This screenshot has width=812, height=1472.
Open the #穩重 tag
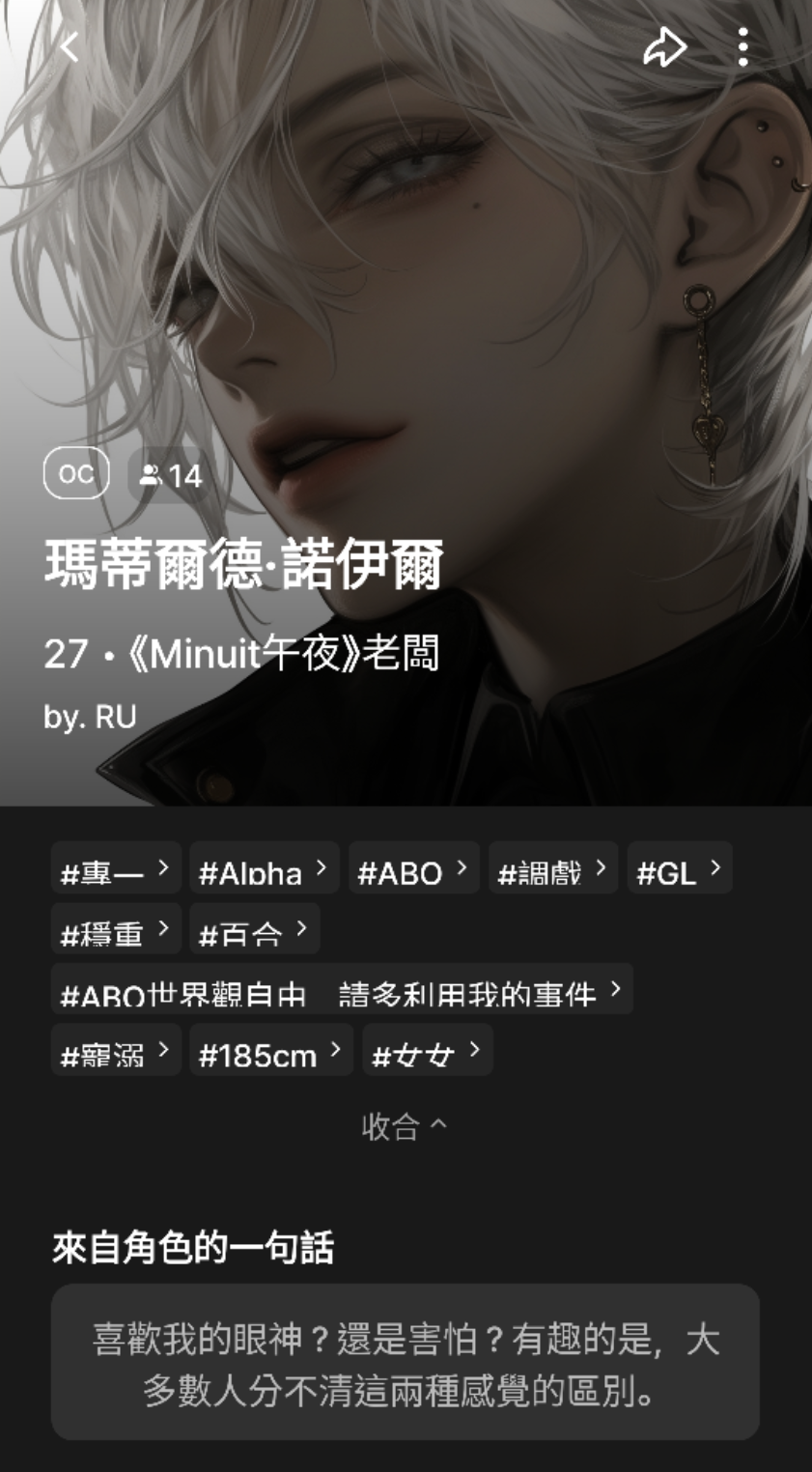(x=116, y=930)
